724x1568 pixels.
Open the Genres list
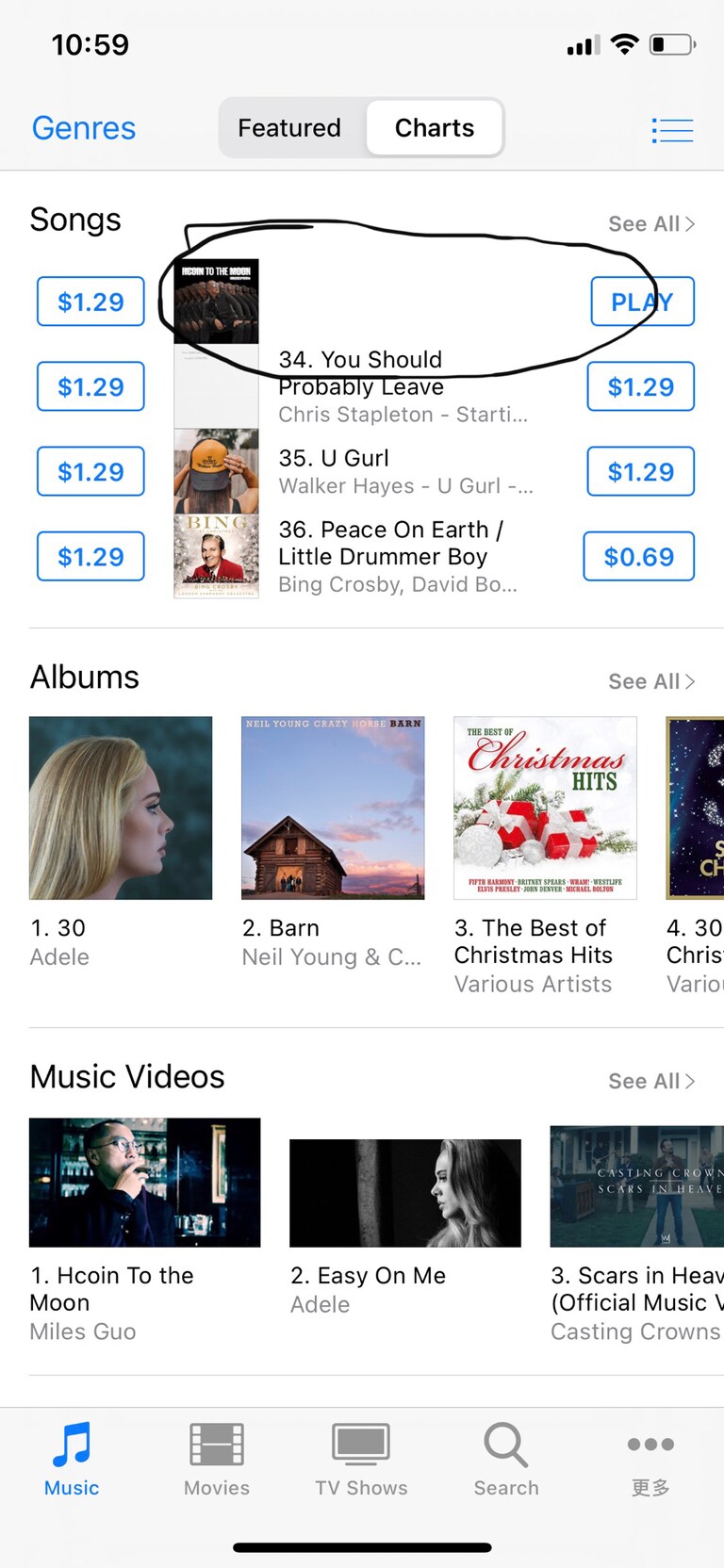(x=84, y=128)
